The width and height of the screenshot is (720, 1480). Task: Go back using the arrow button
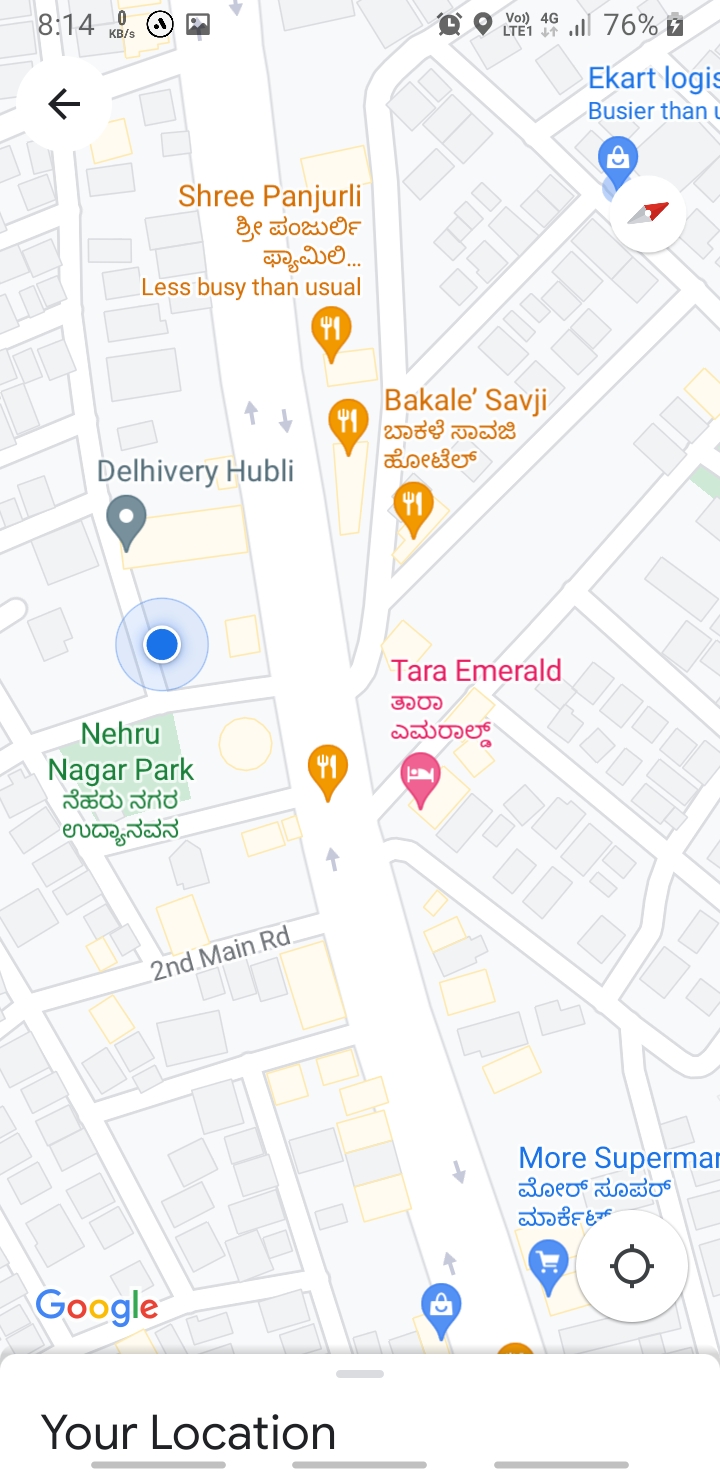click(64, 104)
